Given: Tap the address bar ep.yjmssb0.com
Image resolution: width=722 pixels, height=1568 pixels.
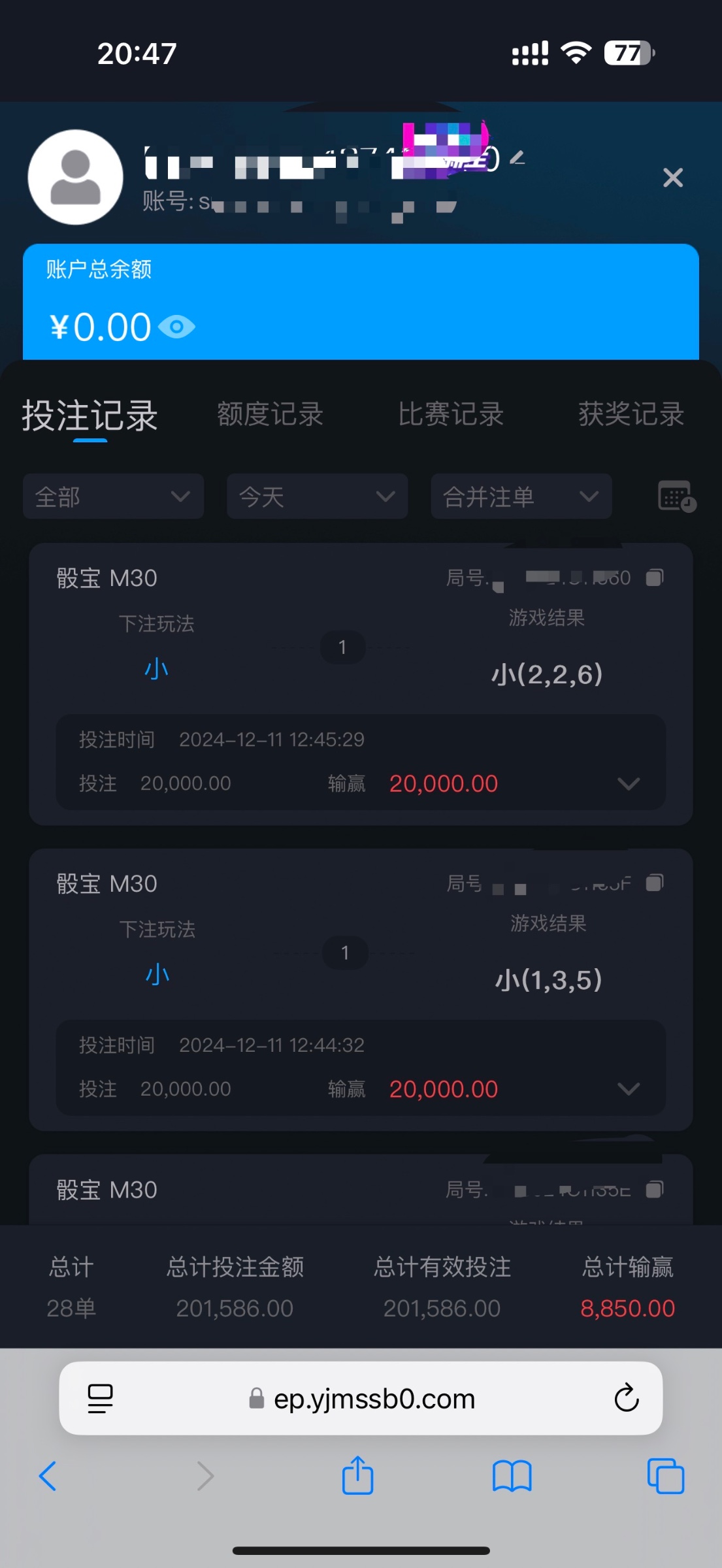Looking at the screenshot, I should click(x=374, y=1399).
